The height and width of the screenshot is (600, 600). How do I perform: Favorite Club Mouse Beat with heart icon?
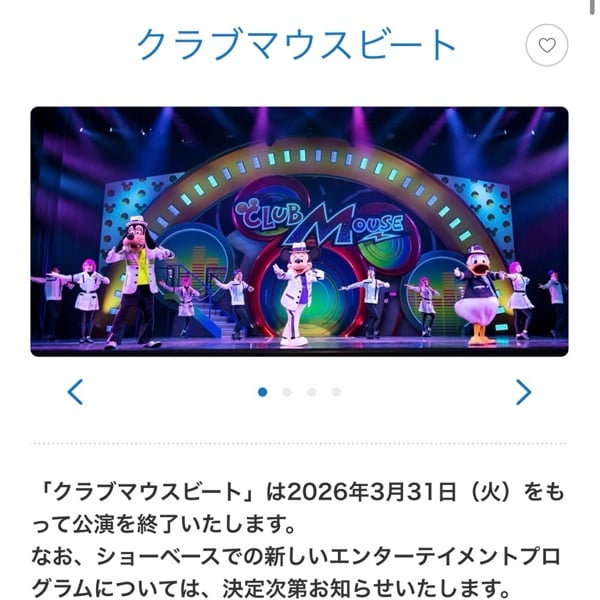coord(546,45)
